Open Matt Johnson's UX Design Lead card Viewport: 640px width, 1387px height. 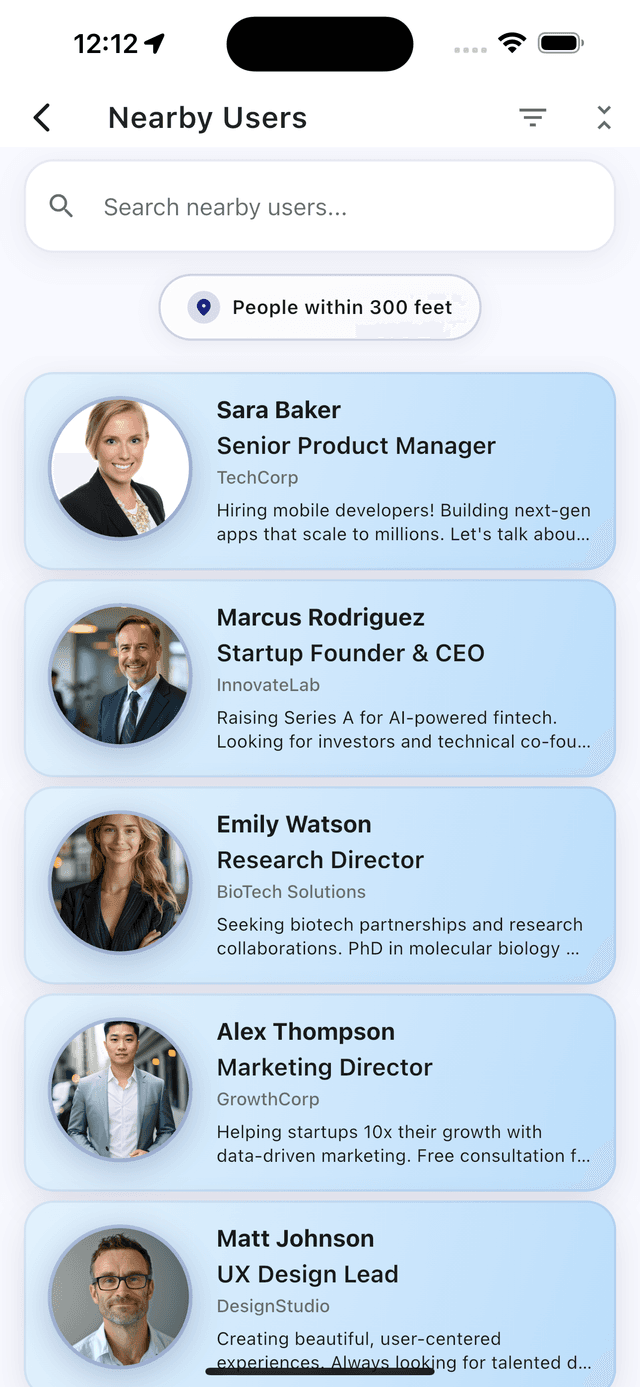tap(320, 1290)
